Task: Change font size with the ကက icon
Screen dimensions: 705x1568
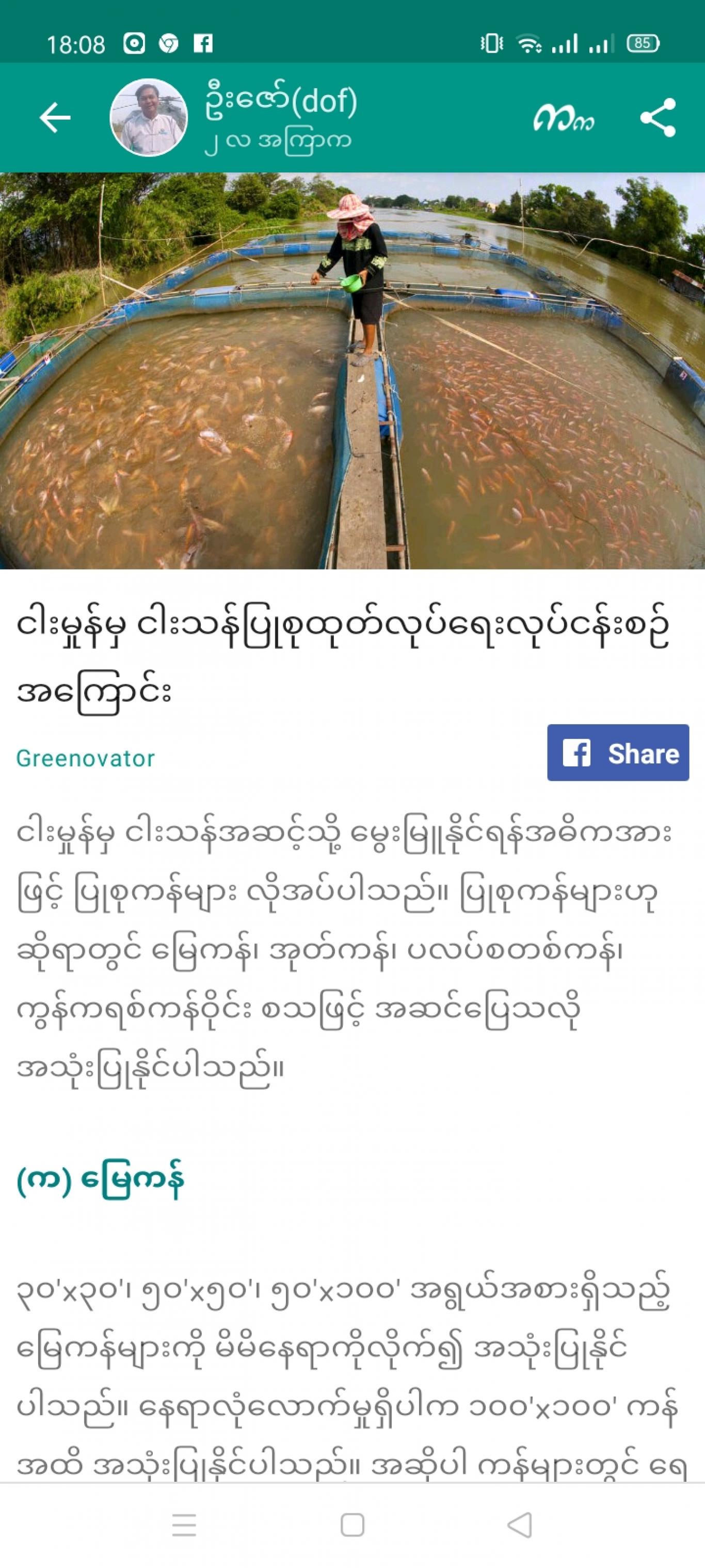Action: (x=564, y=117)
